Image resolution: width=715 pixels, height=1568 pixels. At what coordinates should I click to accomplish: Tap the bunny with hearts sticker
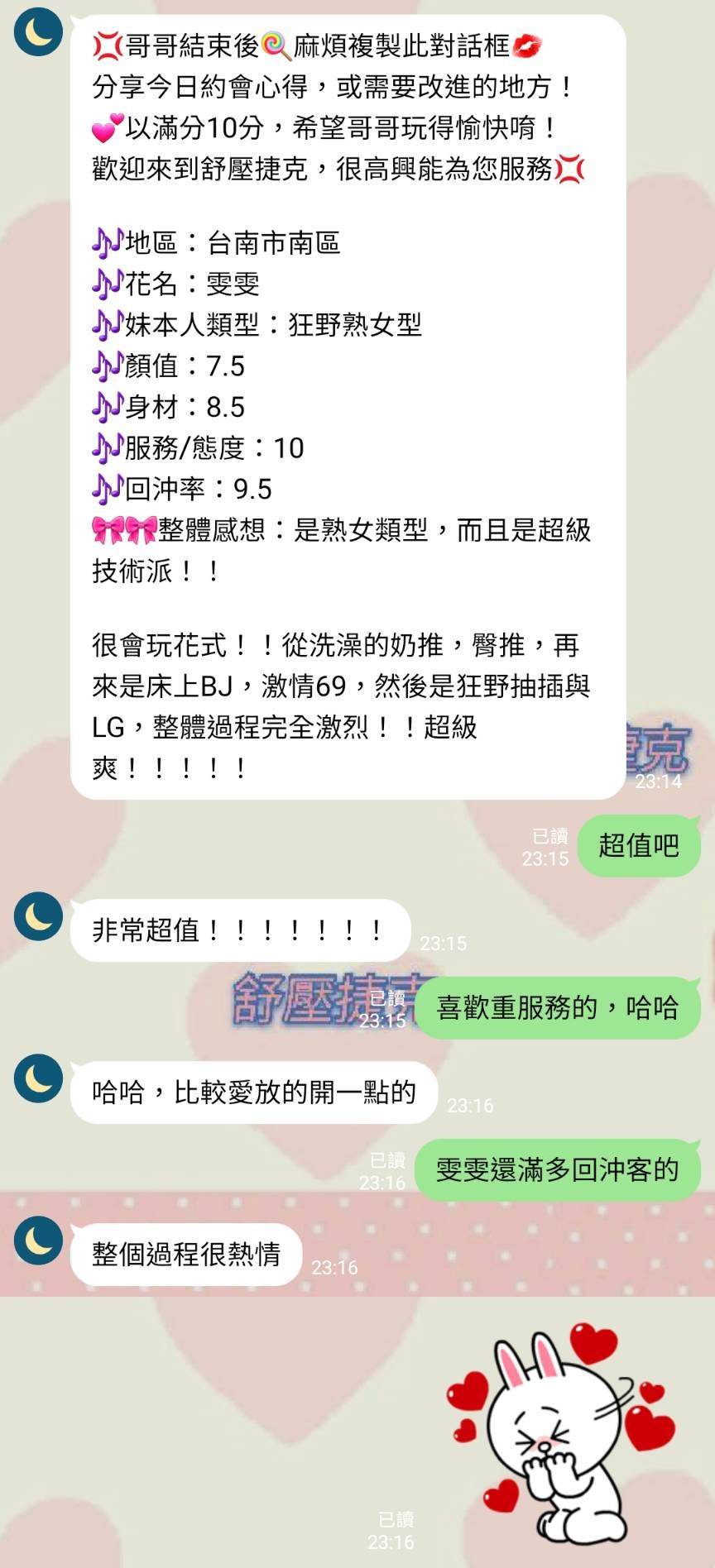(x=563, y=1426)
